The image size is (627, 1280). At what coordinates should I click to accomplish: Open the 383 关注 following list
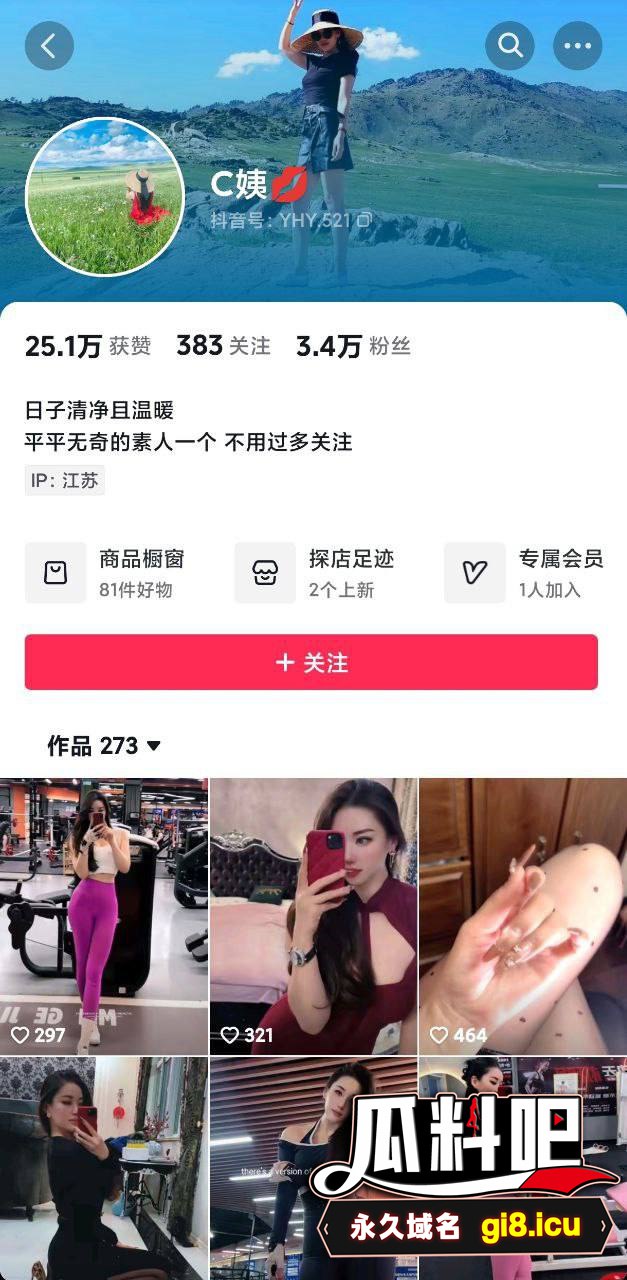click(223, 346)
